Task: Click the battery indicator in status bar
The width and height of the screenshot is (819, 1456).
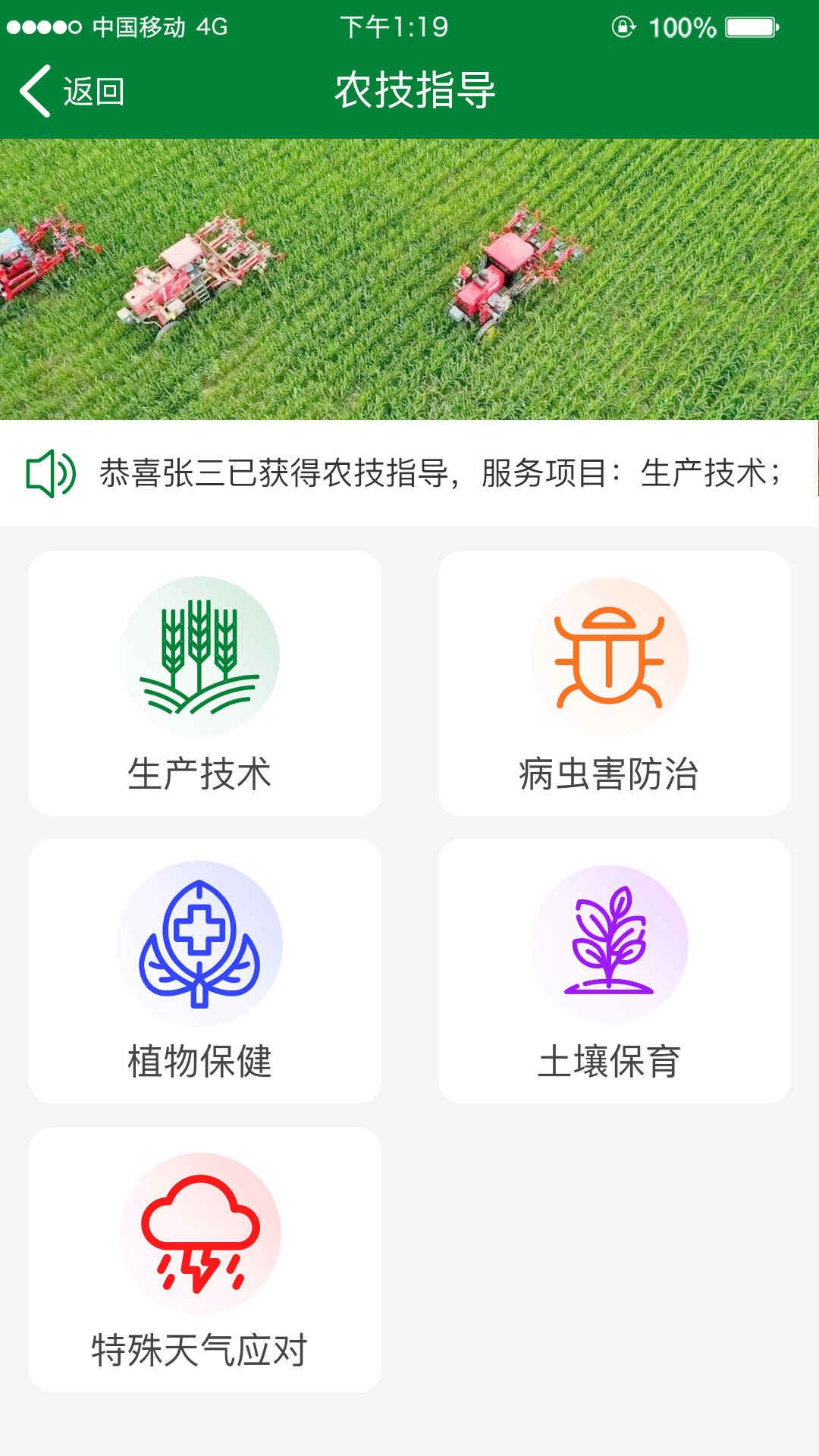Action: point(749,27)
